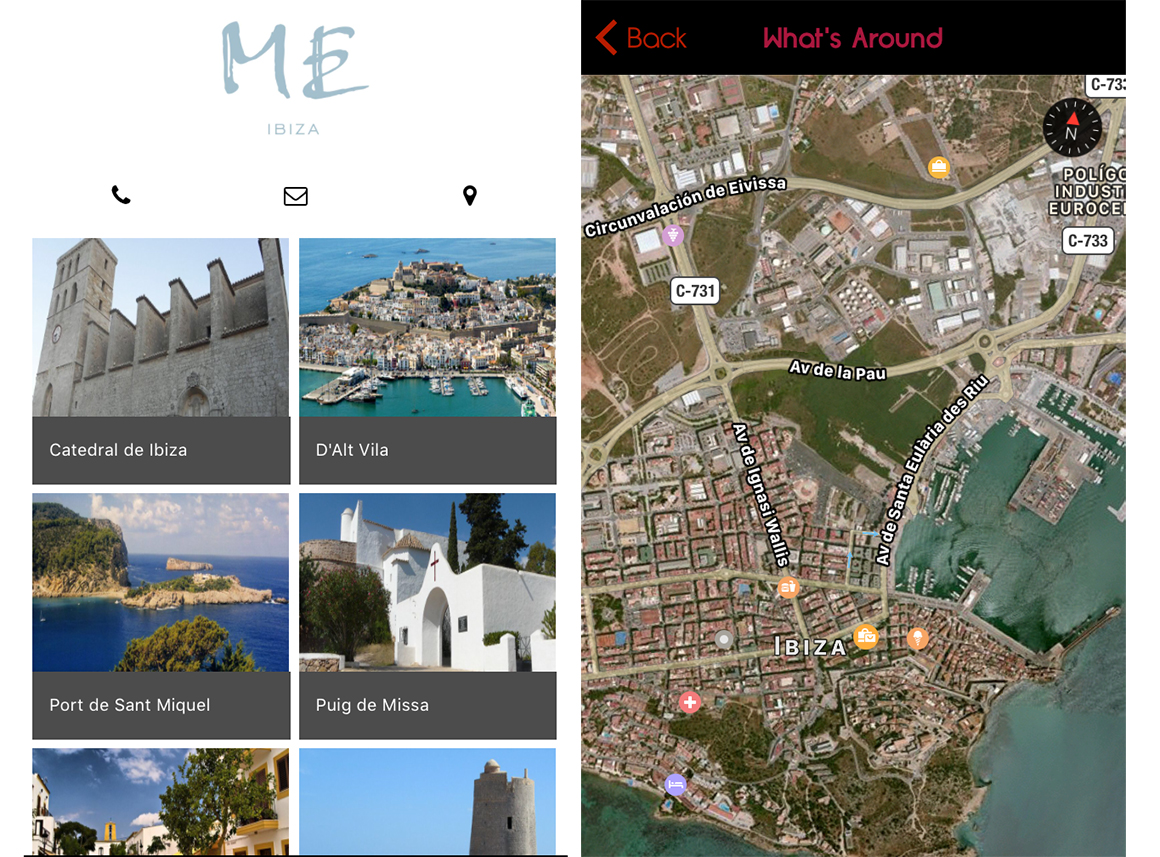Tap the compass to reset north
The image size is (1160, 857).
coord(1071,128)
